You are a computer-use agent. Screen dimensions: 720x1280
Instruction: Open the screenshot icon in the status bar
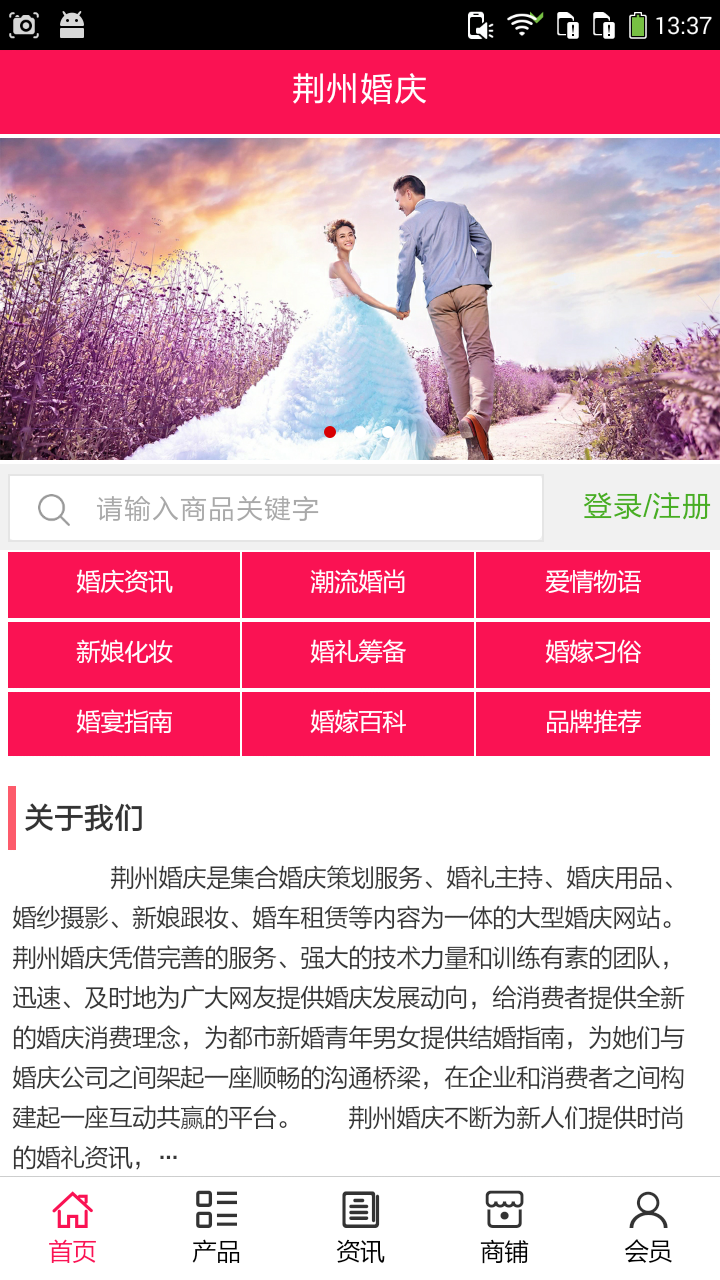click(x=22, y=22)
